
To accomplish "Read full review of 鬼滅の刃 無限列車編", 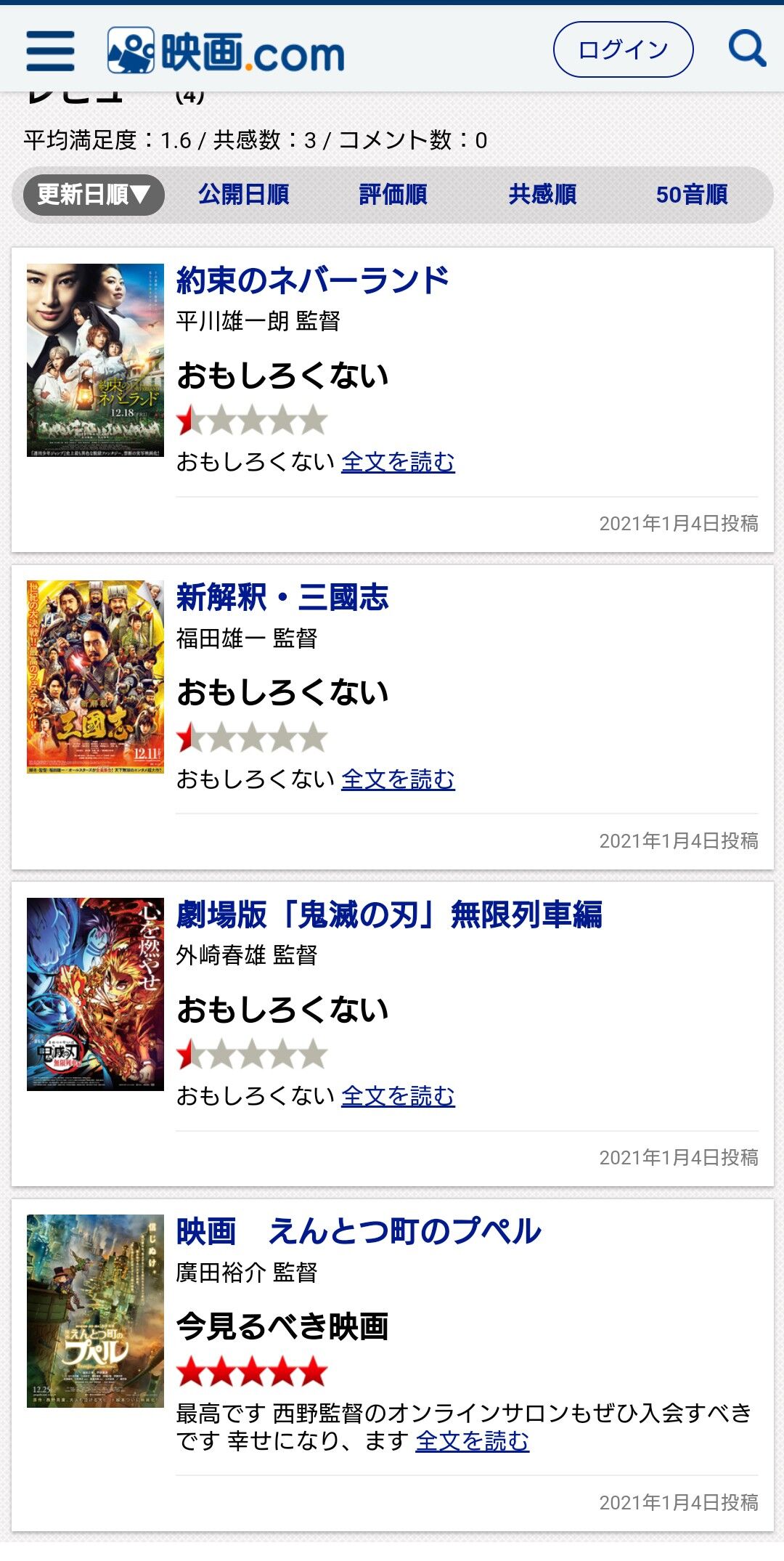I will point(398,1096).
